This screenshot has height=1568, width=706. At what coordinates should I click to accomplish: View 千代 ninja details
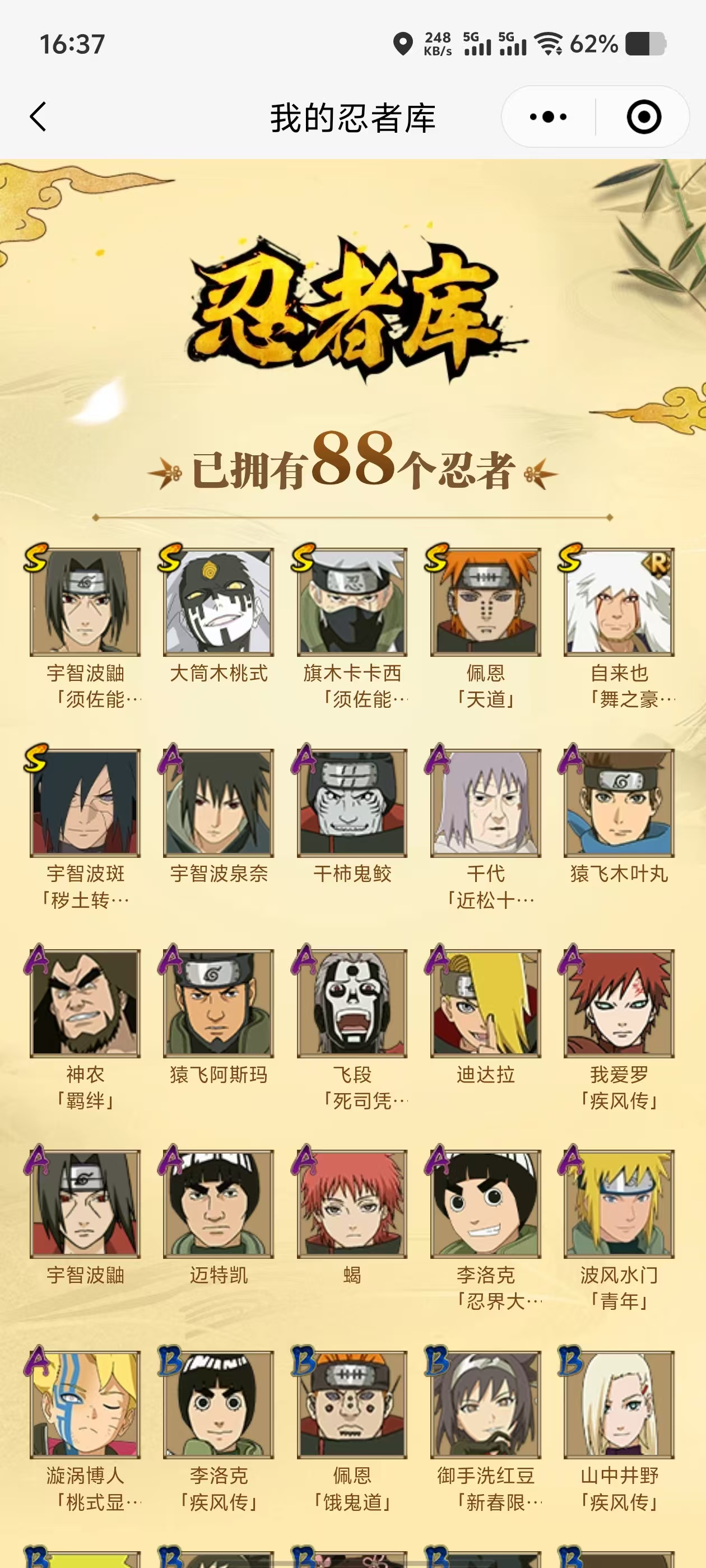coord(485,802)
